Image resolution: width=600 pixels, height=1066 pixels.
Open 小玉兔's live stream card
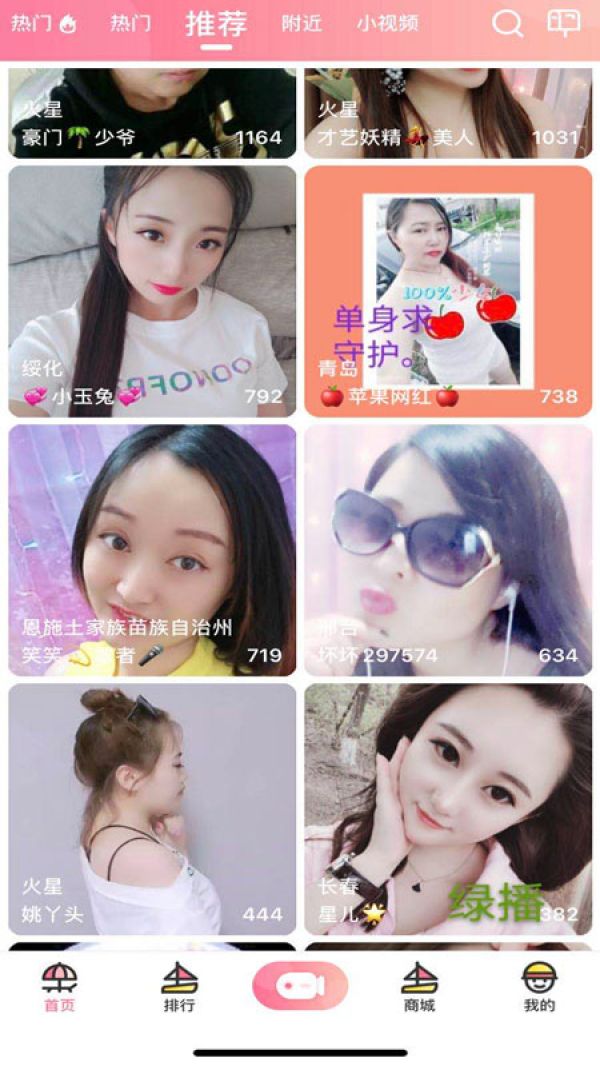point(152,291)
